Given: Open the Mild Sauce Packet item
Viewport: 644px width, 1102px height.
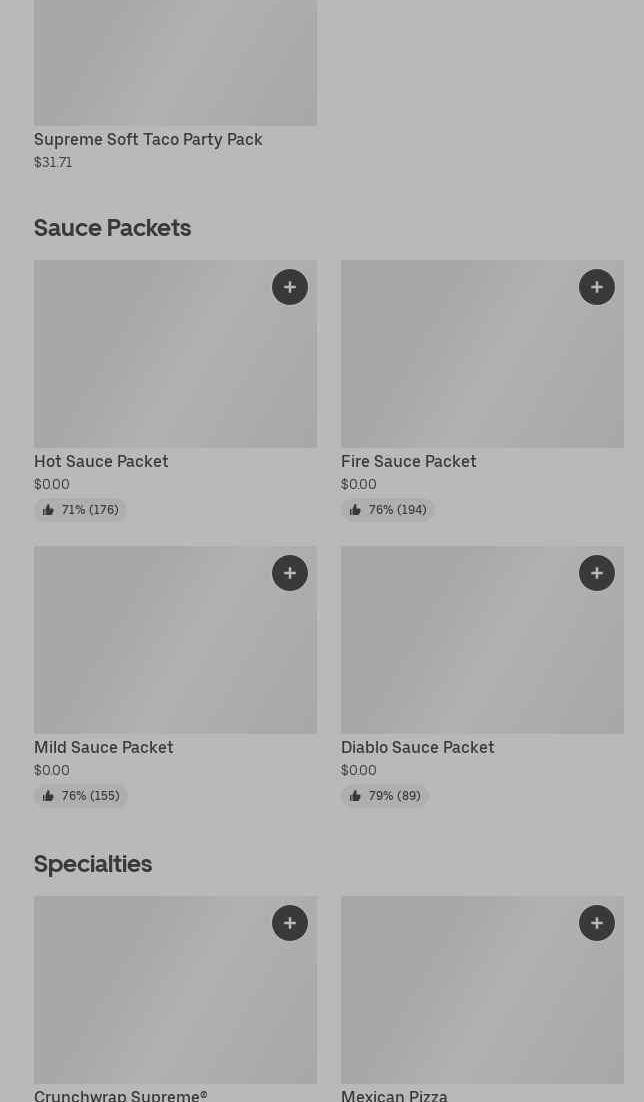Looking at the screenshot, I should click(x=103, y=747).
